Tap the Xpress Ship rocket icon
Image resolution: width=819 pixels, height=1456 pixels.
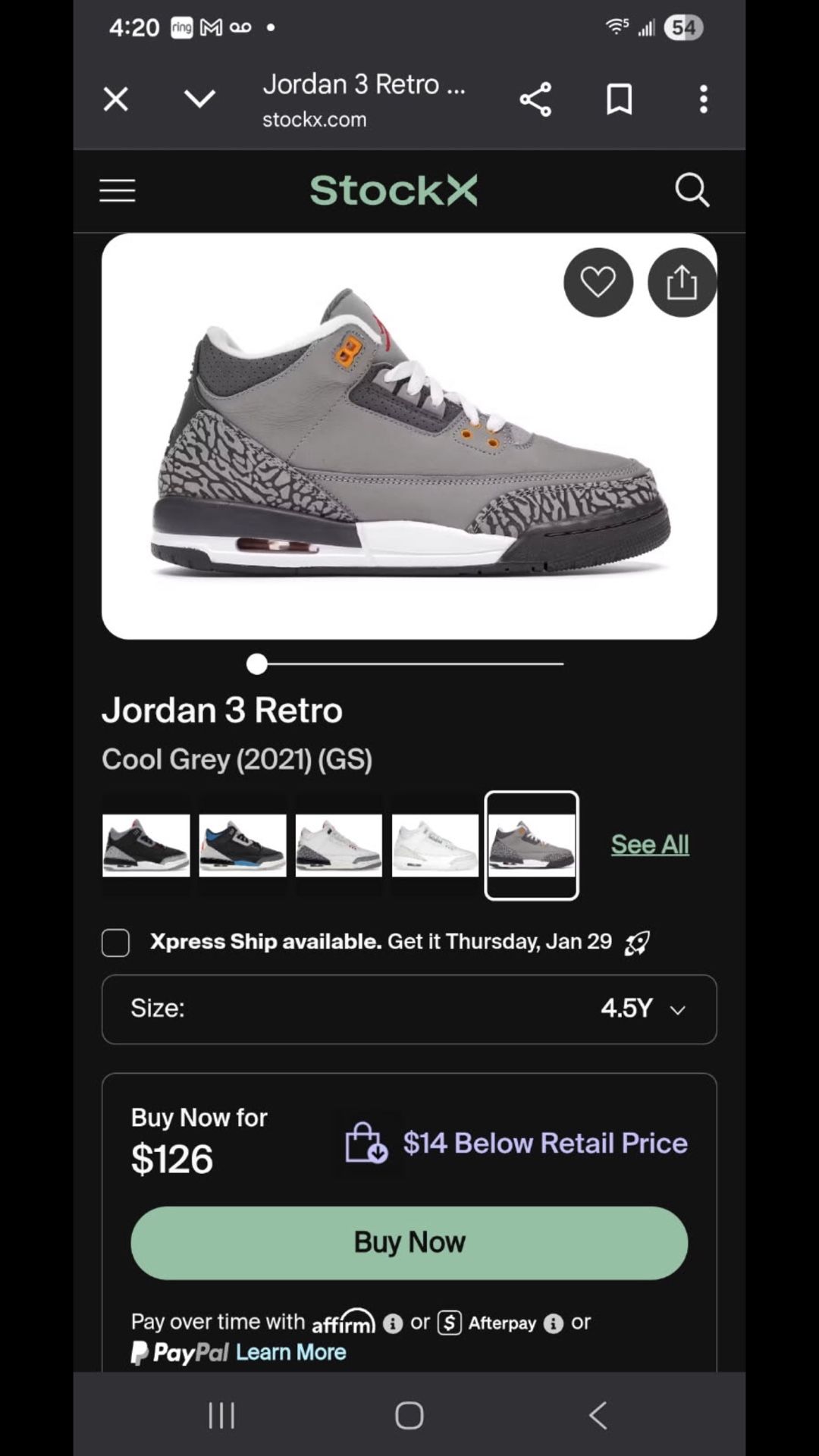639,941
